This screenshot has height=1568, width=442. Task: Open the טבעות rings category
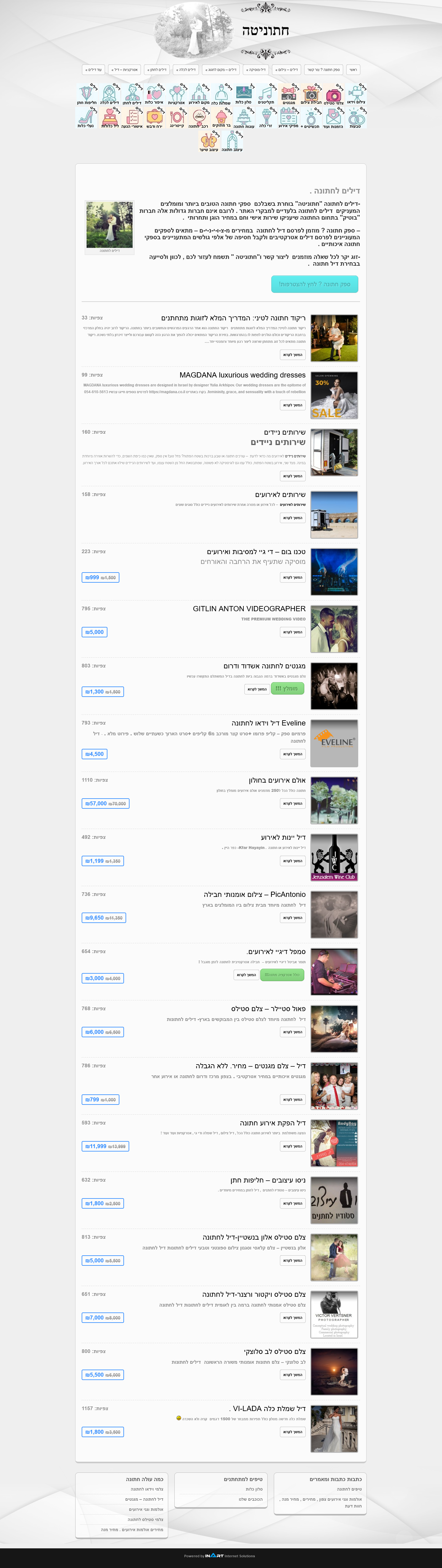pos(356,117)
